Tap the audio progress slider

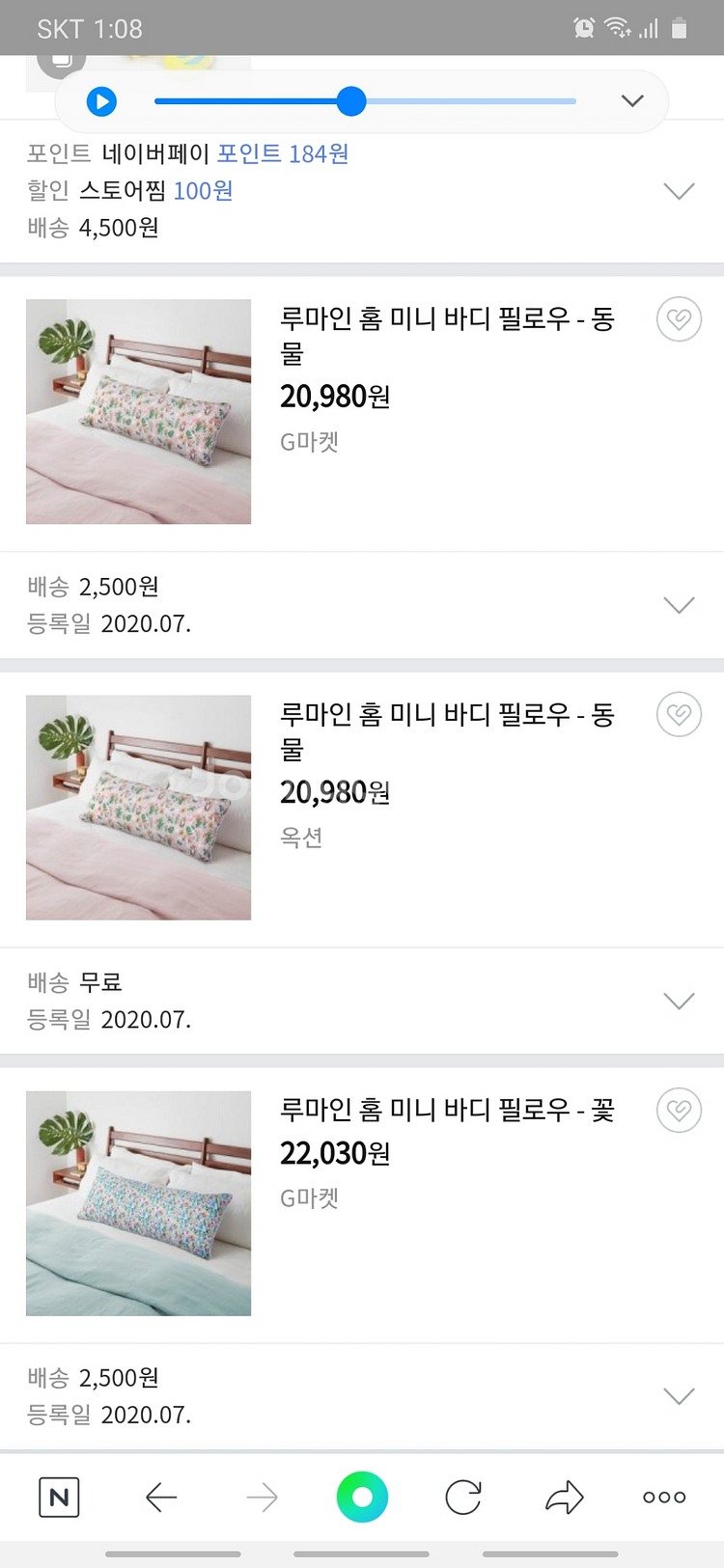pos(365,101)
